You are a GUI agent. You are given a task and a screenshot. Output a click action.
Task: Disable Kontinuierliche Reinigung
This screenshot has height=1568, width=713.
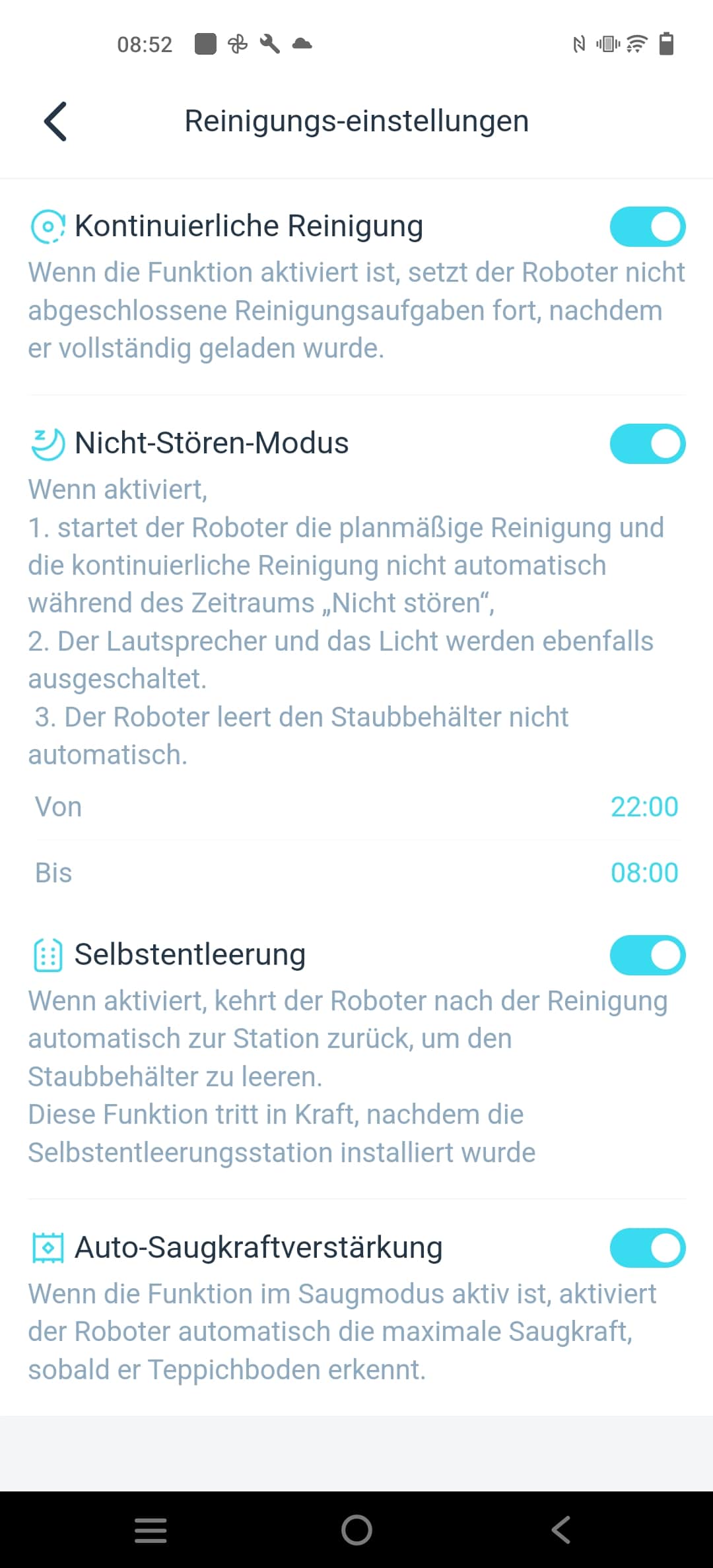pos(648,226)
